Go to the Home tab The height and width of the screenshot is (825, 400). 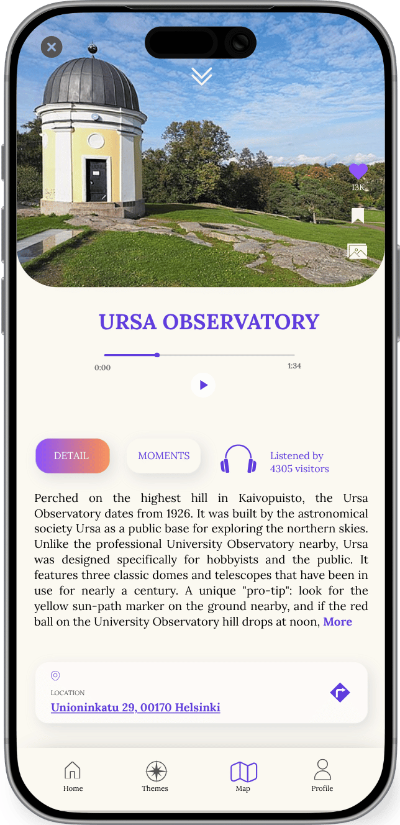73,777
